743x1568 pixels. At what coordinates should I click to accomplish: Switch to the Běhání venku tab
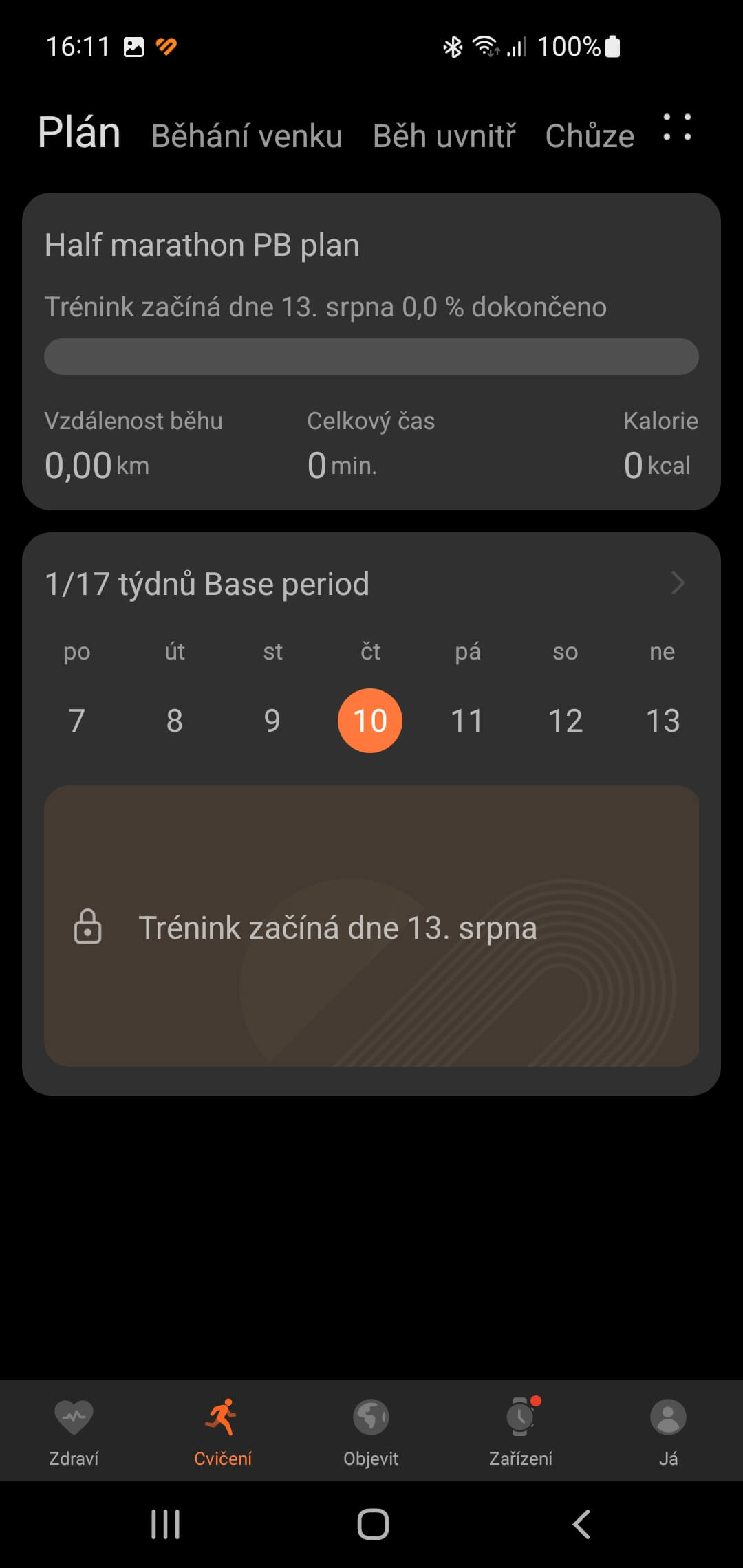pyautogui.click(x=246, y=135)
